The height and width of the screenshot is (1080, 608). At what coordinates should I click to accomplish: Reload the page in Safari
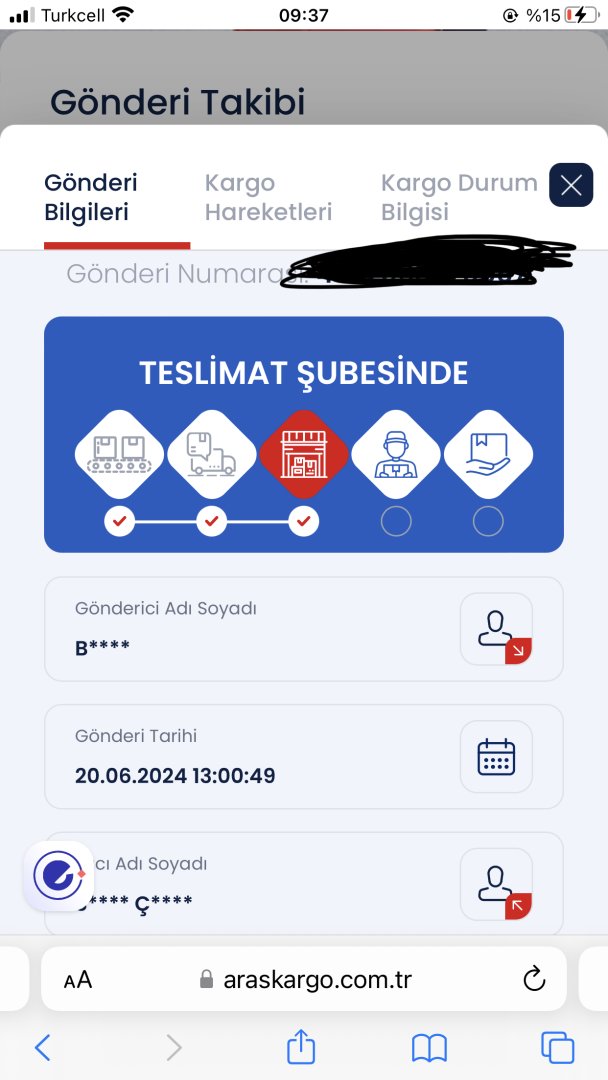pyautogui.click(x=534, y=978)
